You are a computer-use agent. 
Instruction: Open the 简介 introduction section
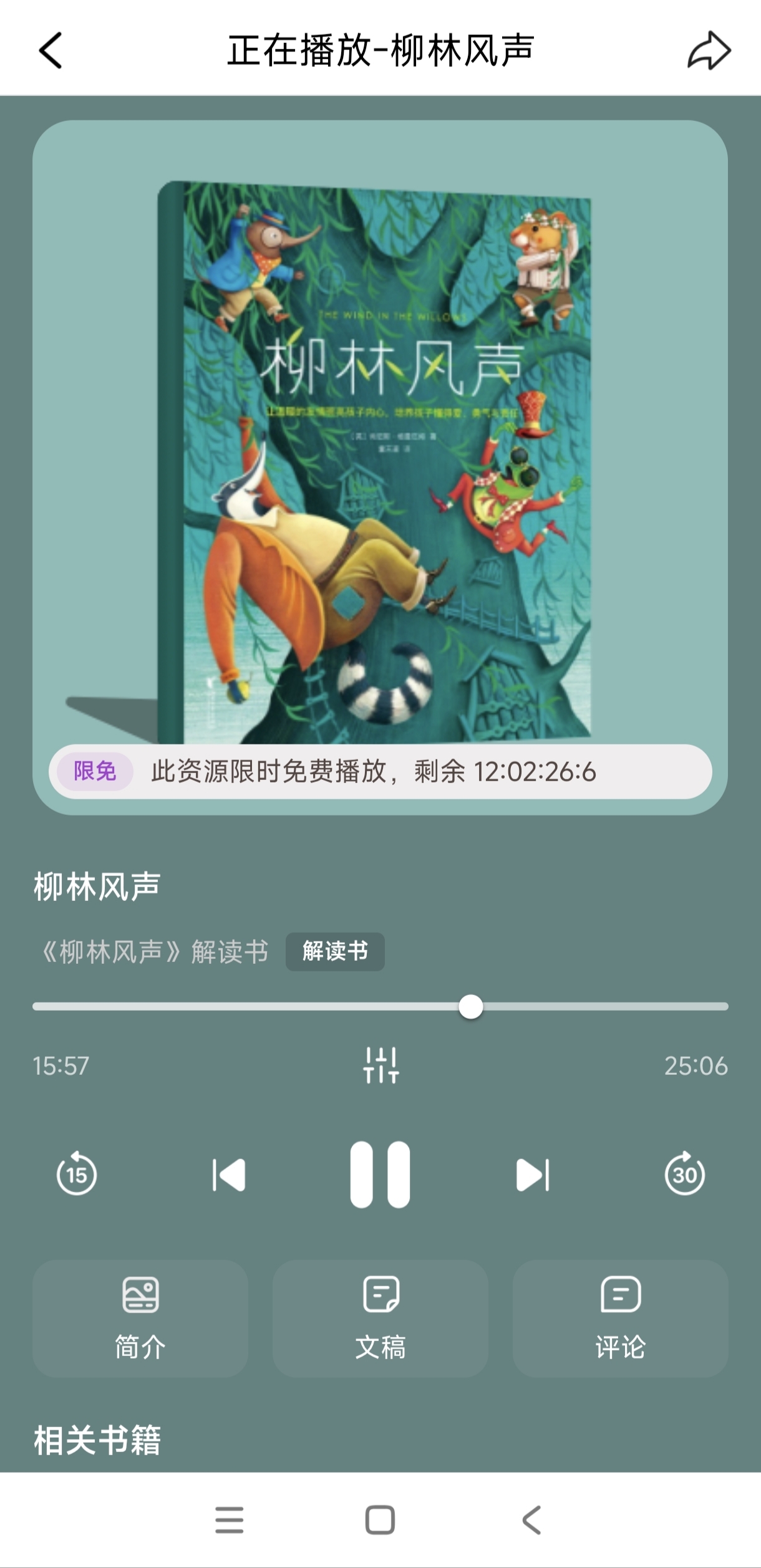point(140,1318)
